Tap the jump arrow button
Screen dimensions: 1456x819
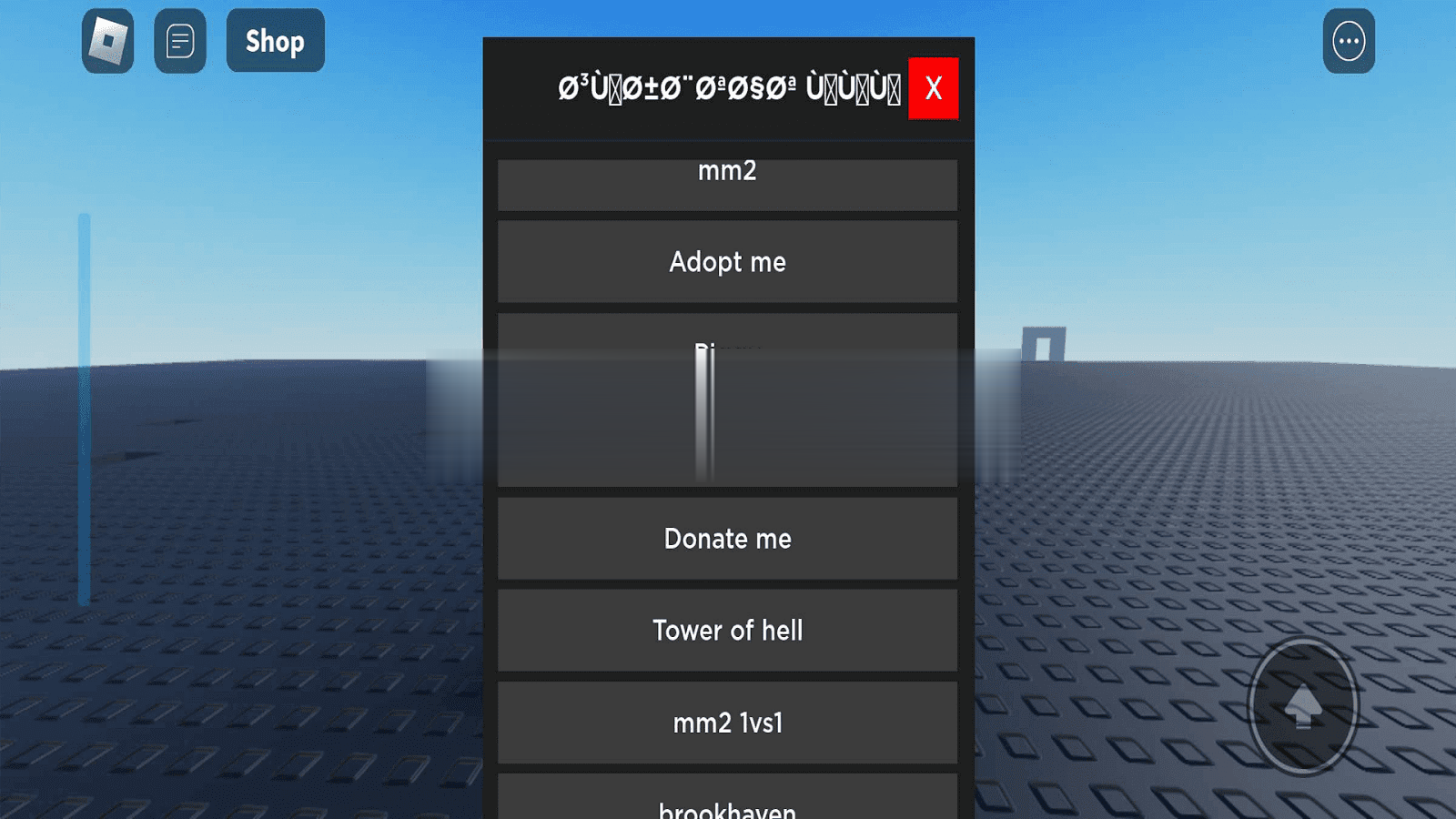(x=1302, y=706)
